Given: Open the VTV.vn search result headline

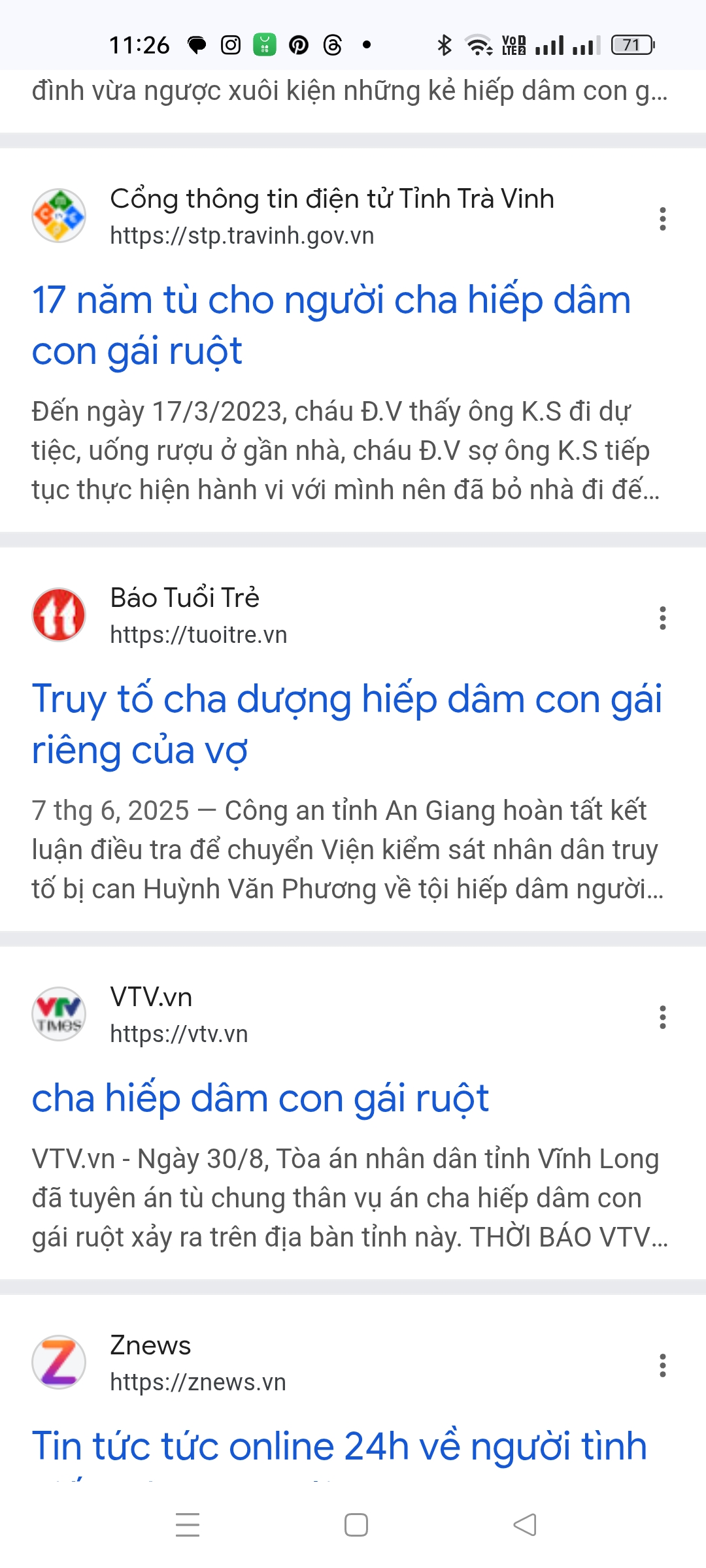Looking at the screenshot, I should 260,1098.
